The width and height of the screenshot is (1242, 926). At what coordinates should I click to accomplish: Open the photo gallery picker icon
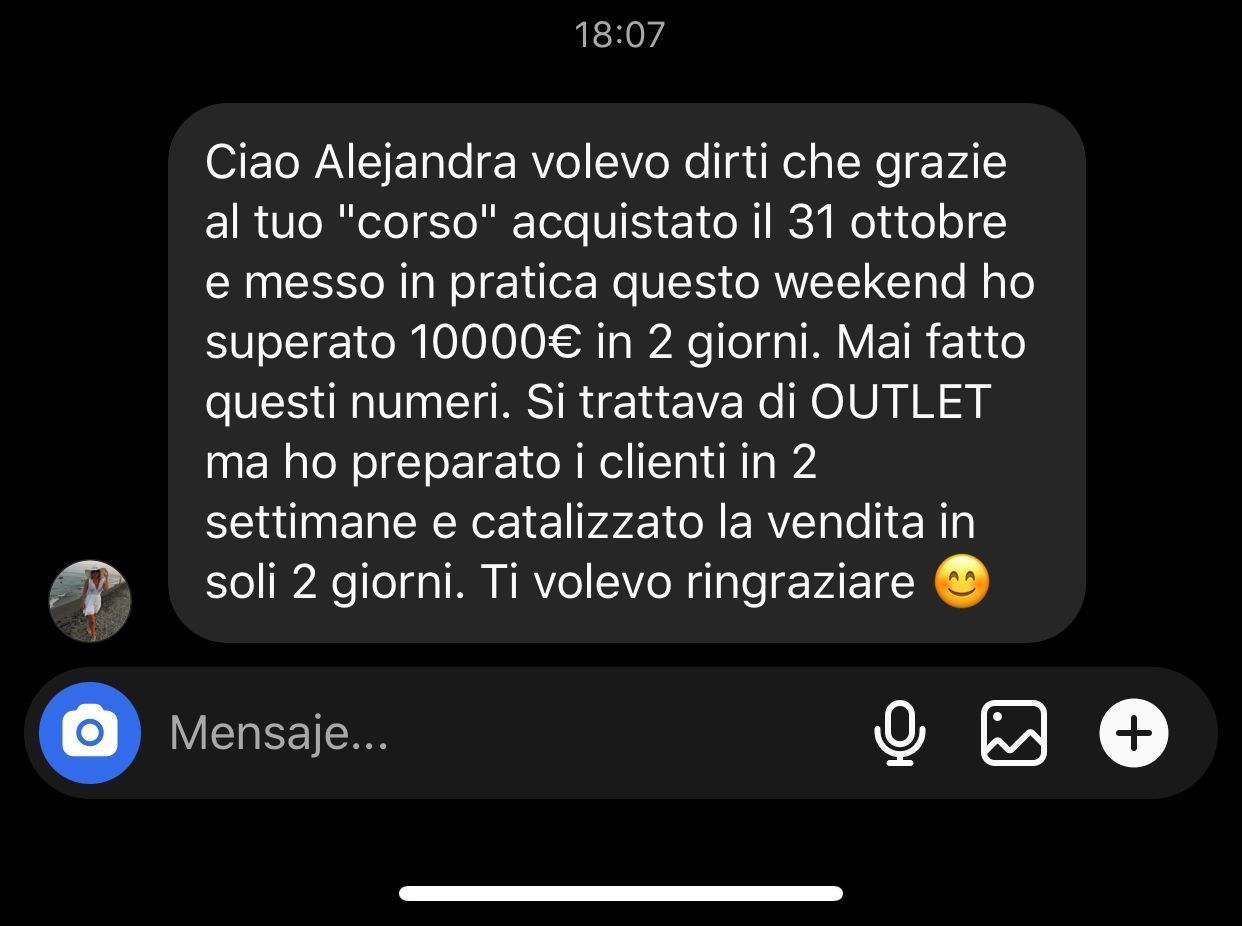[1014, 733]
